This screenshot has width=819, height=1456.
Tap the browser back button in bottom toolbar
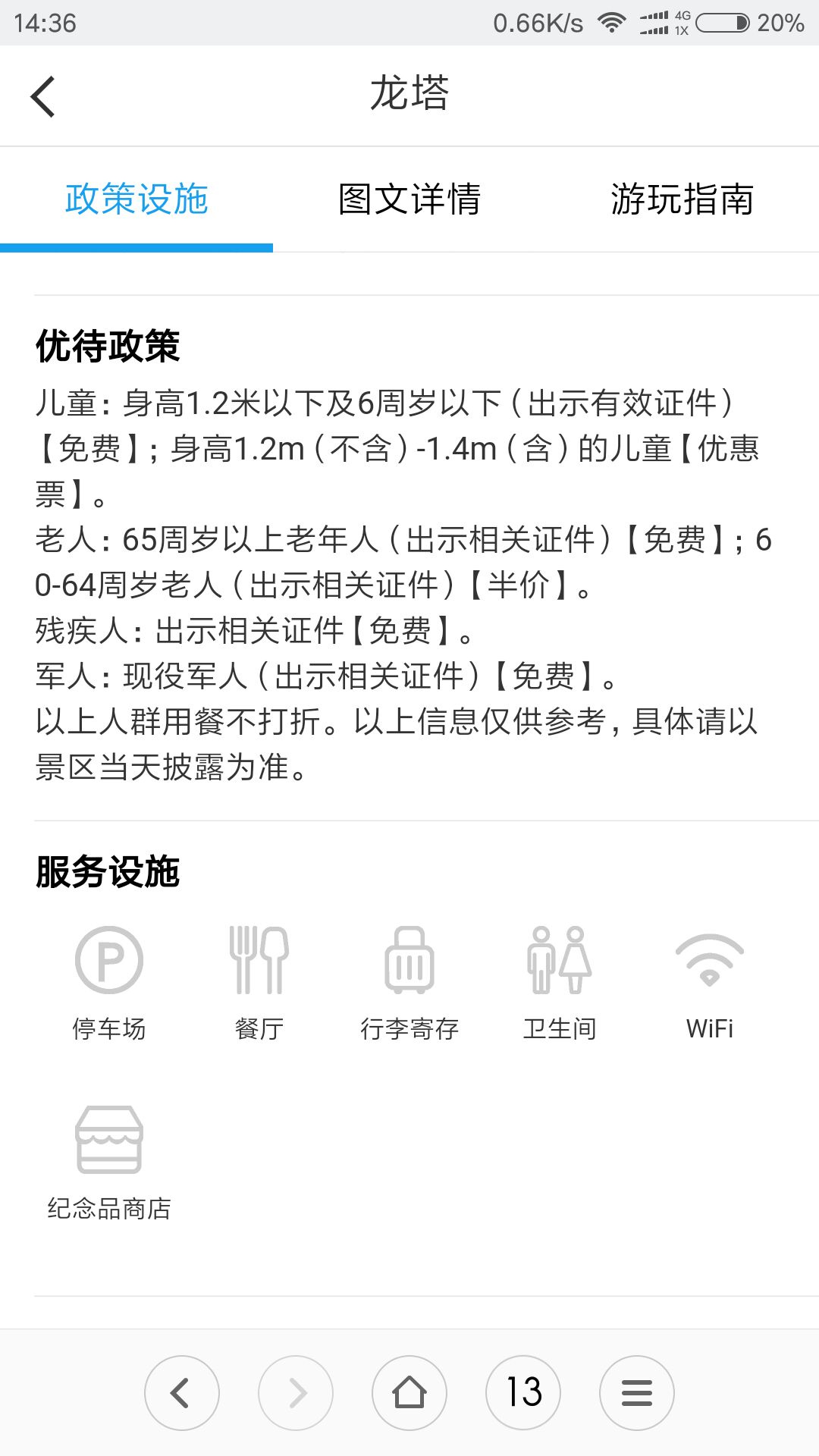coord(182,1393)
